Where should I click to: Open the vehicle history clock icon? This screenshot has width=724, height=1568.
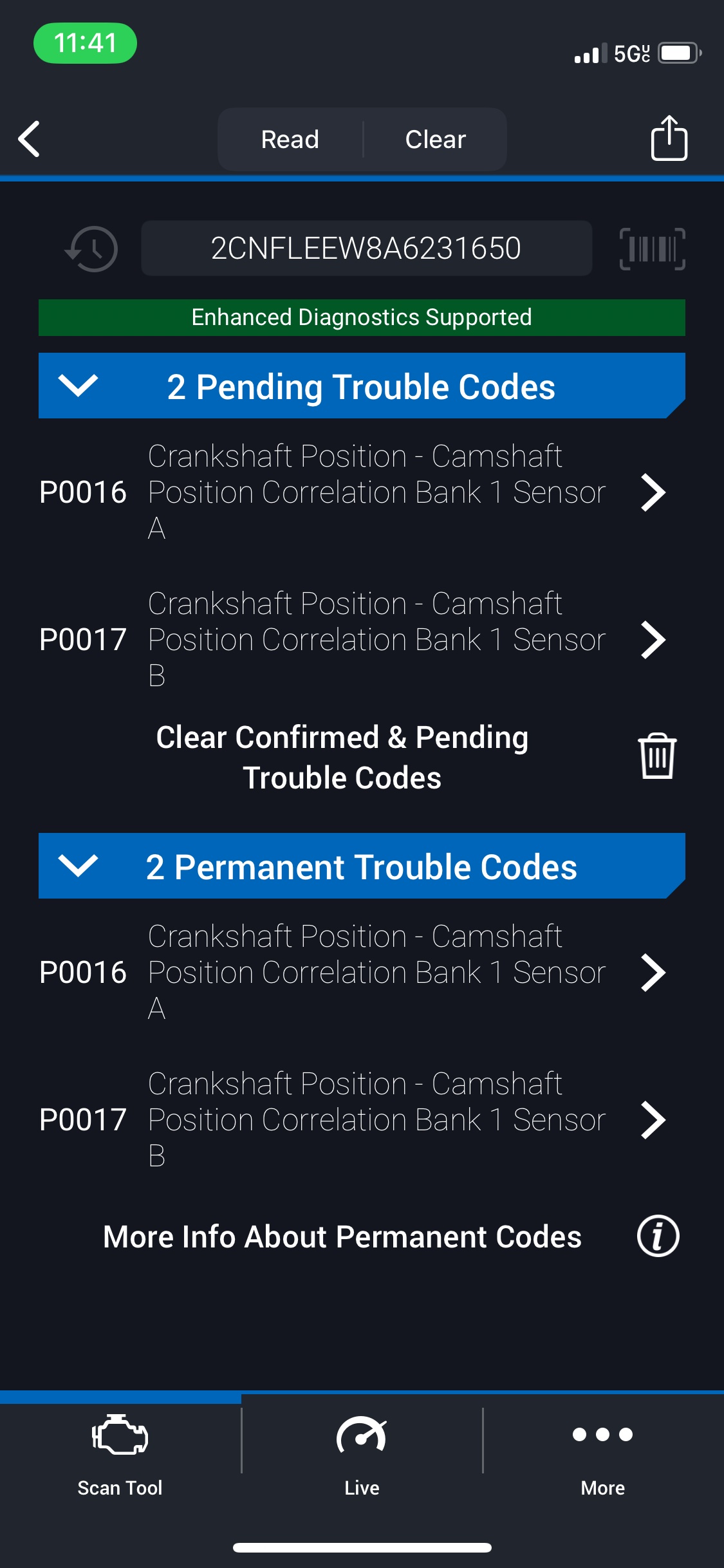[x=91, y=249]
